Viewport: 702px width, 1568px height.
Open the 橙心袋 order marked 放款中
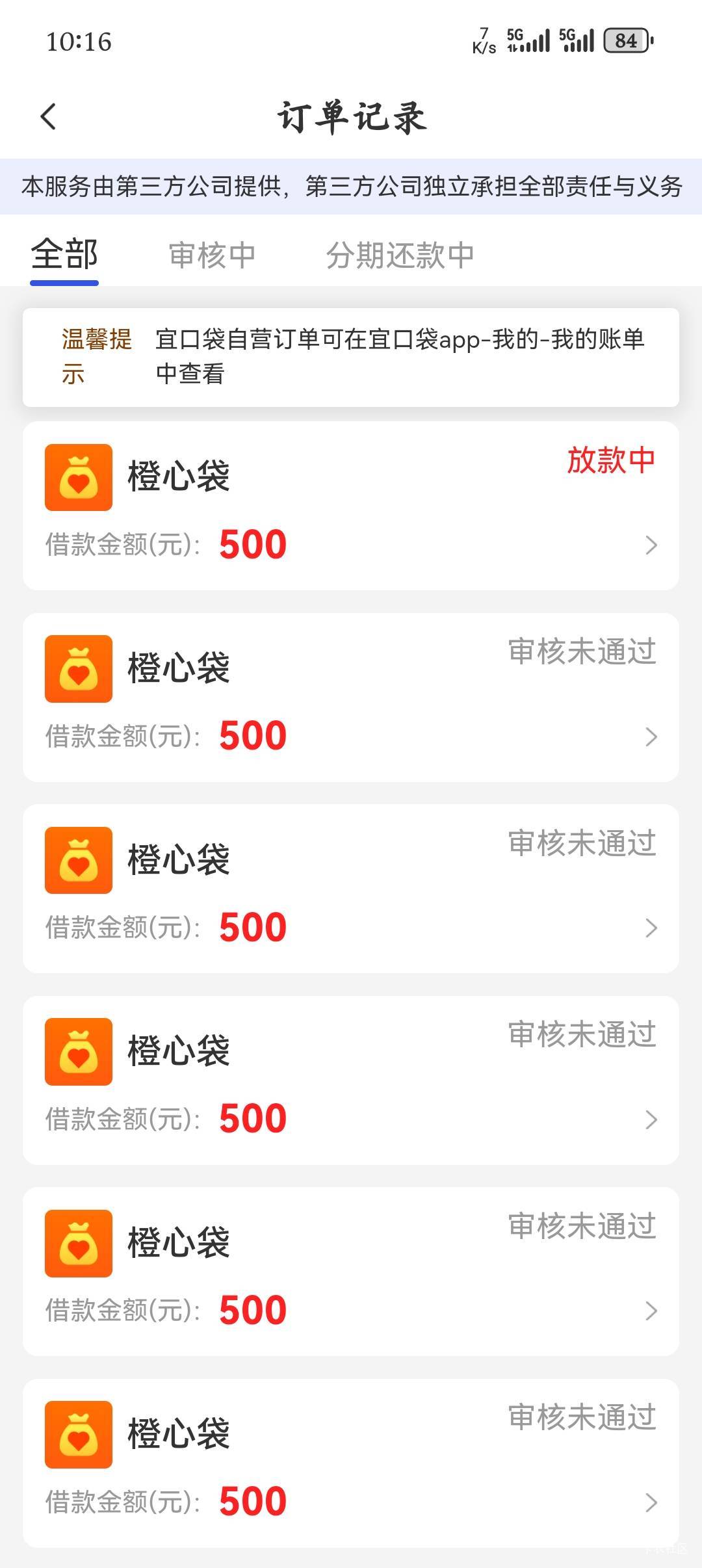[x=351, y=506]
